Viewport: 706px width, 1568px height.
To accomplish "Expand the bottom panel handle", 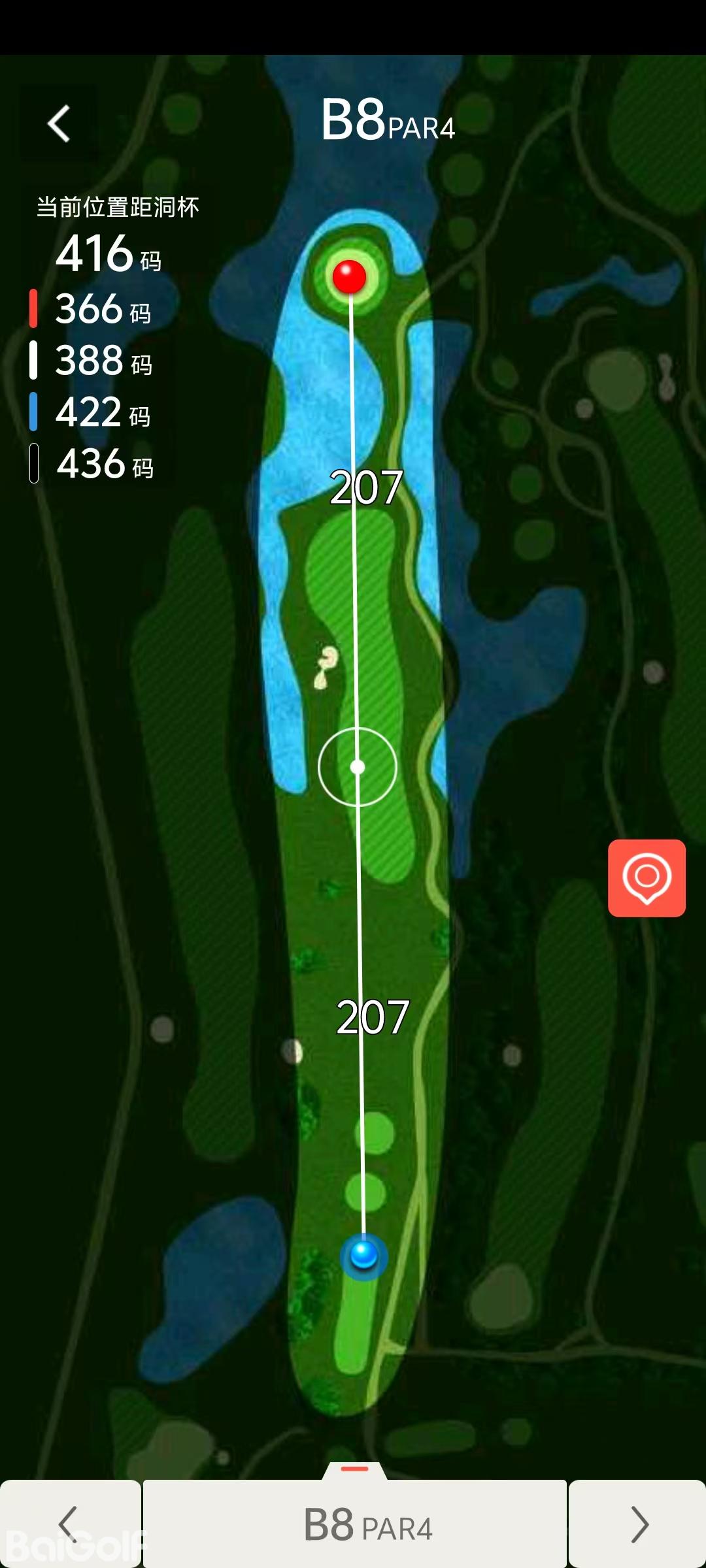I will pos(355,1469).
